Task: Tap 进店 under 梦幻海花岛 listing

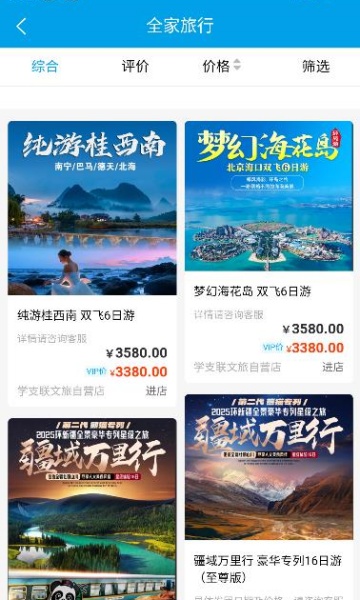Action: [332, 367]
